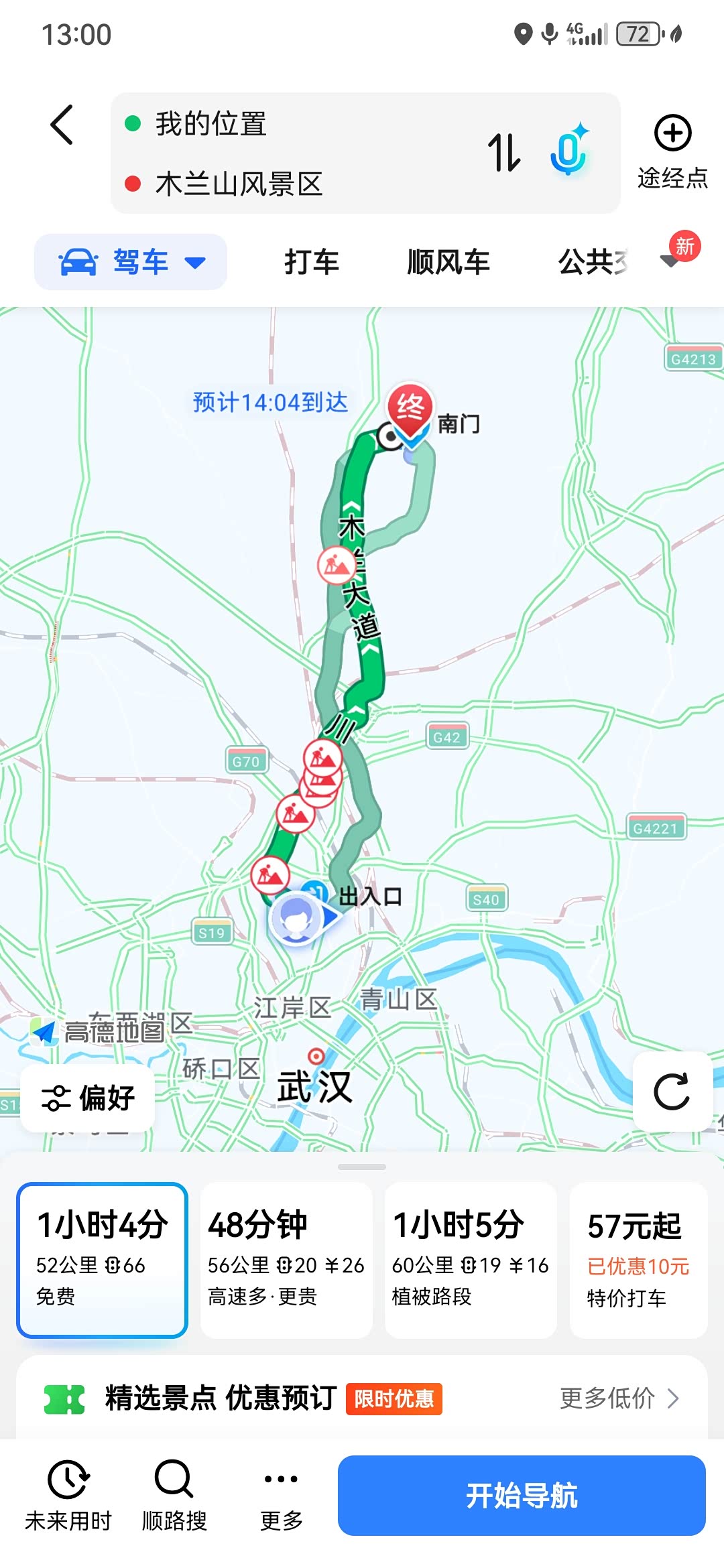Start navigation with 开始导航
724x1568 pixels.
pos(522,1495)
